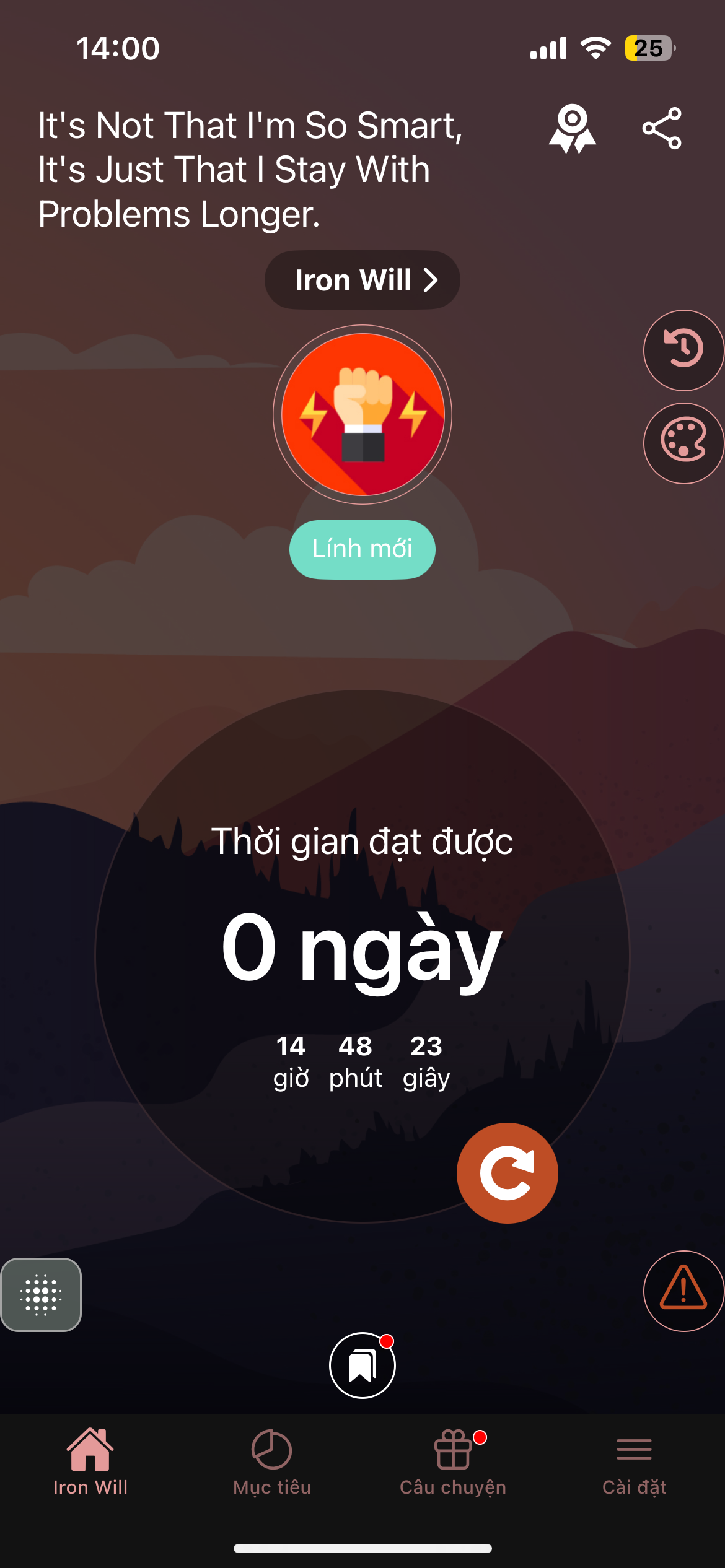This screenshot has height=1568, width=725.
Task: Switch to the Câu chuyện tab
Action: (x=453, y=1461)
